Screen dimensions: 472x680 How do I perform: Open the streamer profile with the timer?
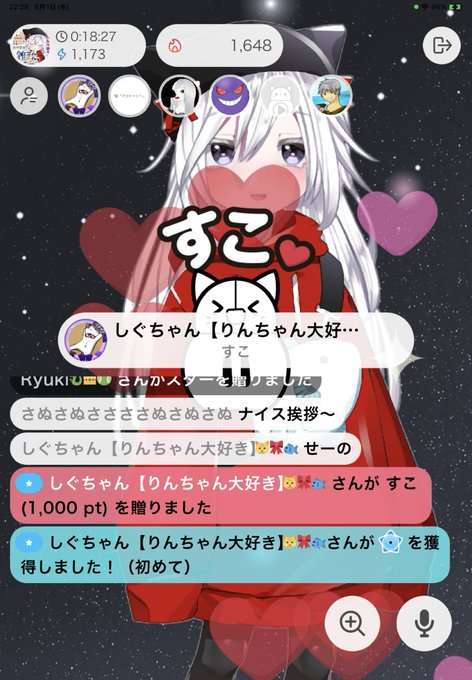(77, 46)
